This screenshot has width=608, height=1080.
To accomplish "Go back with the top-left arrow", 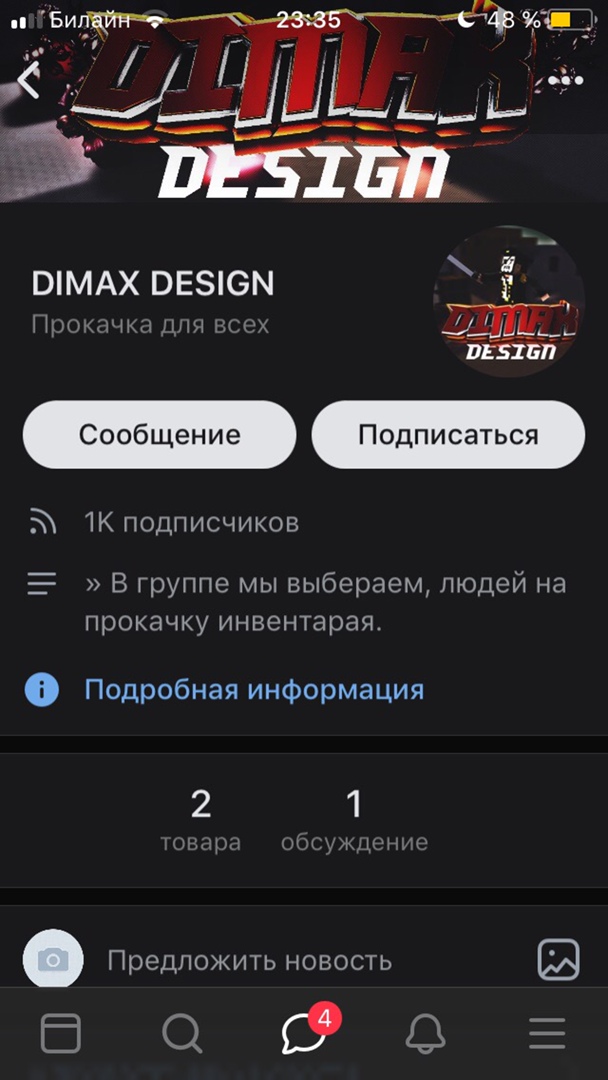I will pos(28,81).
